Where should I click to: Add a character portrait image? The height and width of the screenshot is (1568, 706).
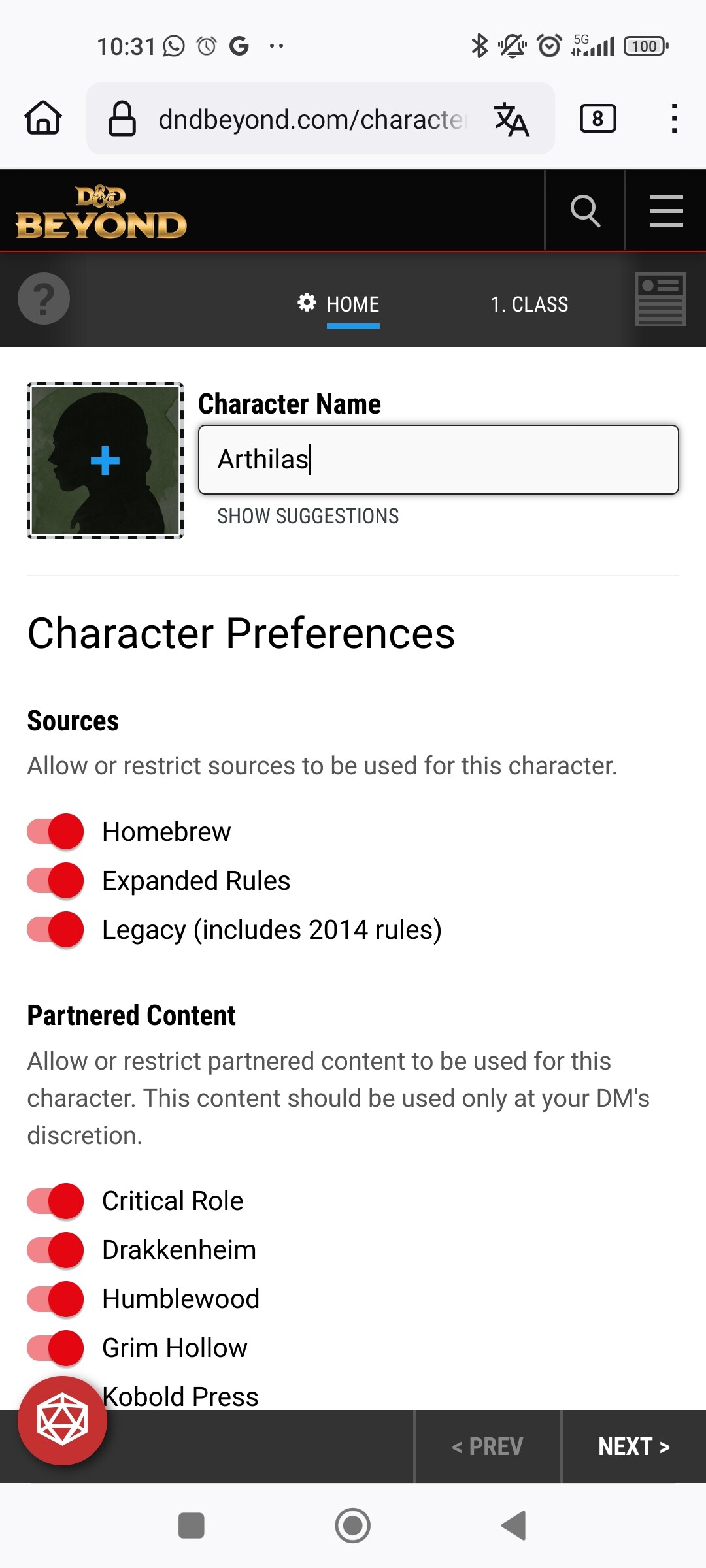tap(105, 461)
